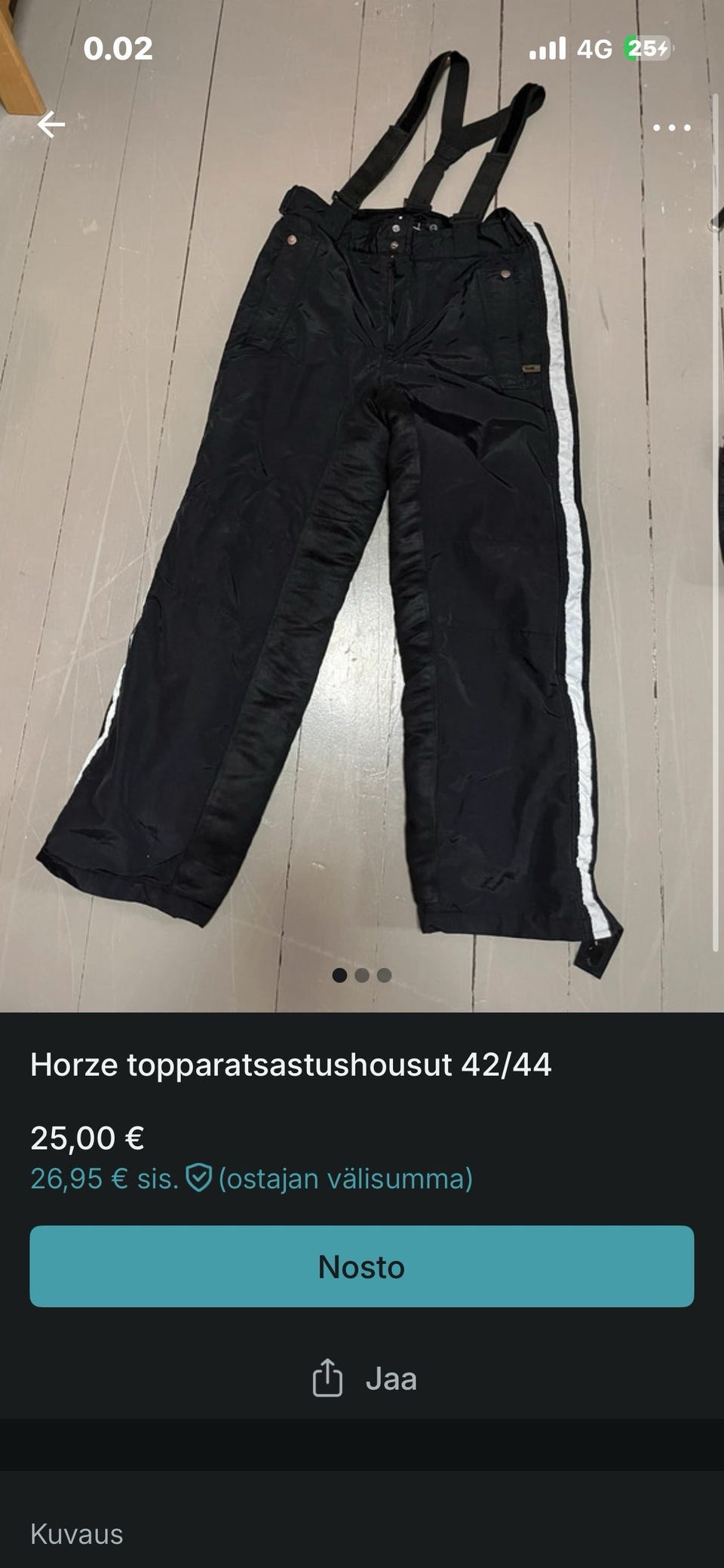Go back using the arrow icon

click(51, 125)
